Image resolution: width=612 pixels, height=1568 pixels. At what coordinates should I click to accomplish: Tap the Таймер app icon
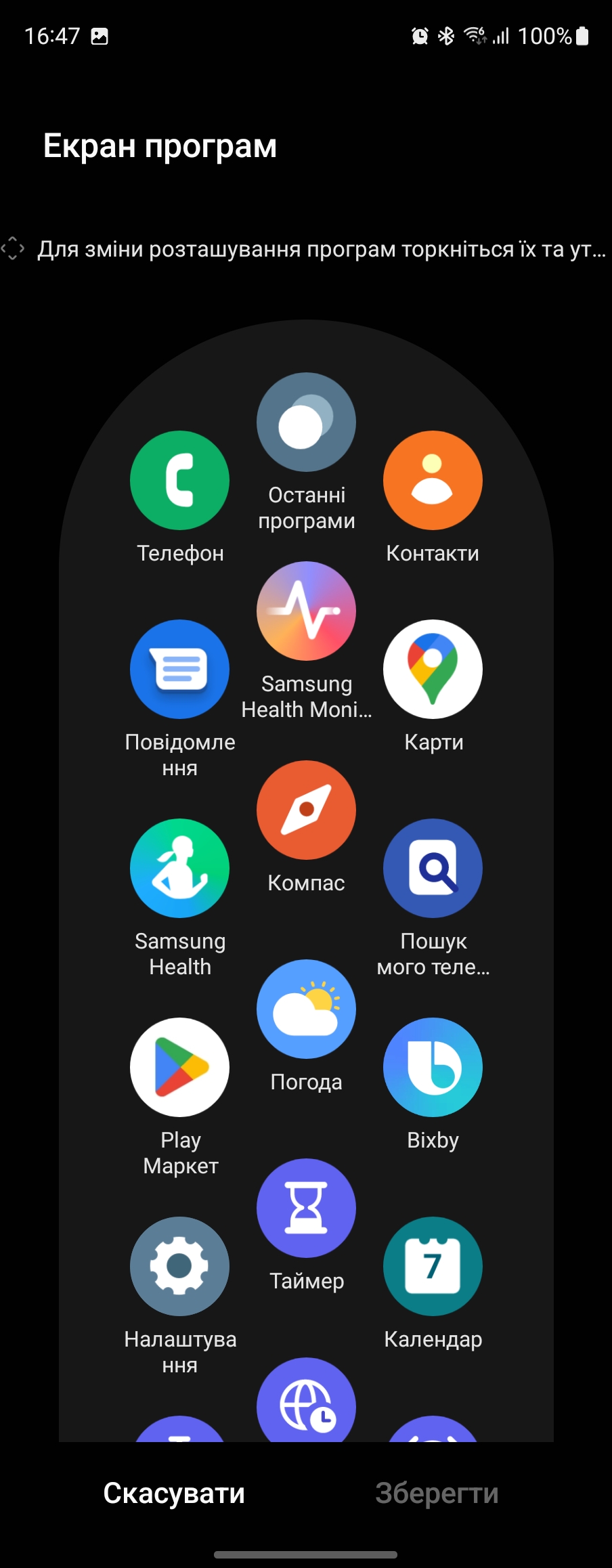[306, 1208]
